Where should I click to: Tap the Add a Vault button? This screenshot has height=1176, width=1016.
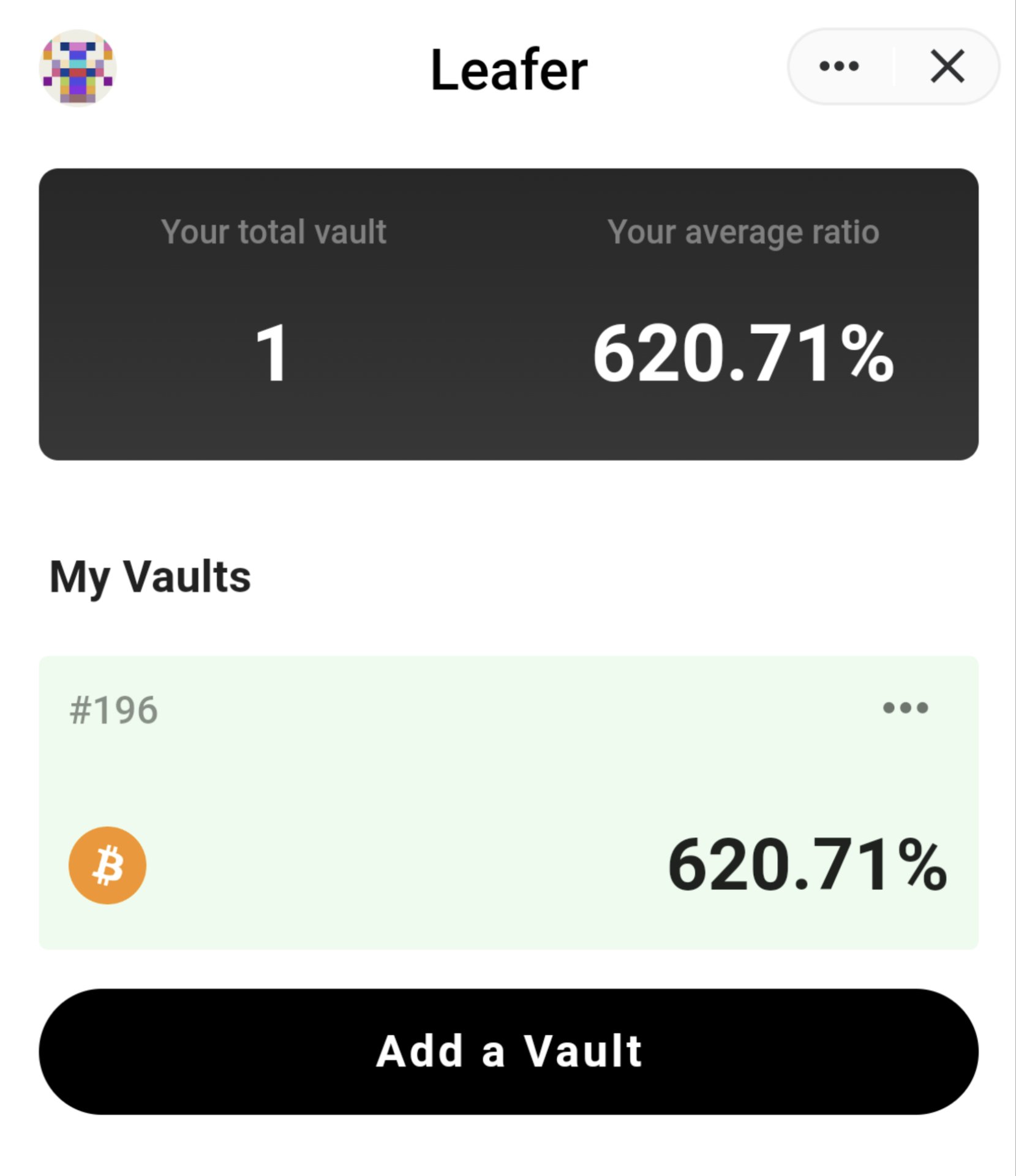click(x=508, y=1051)
